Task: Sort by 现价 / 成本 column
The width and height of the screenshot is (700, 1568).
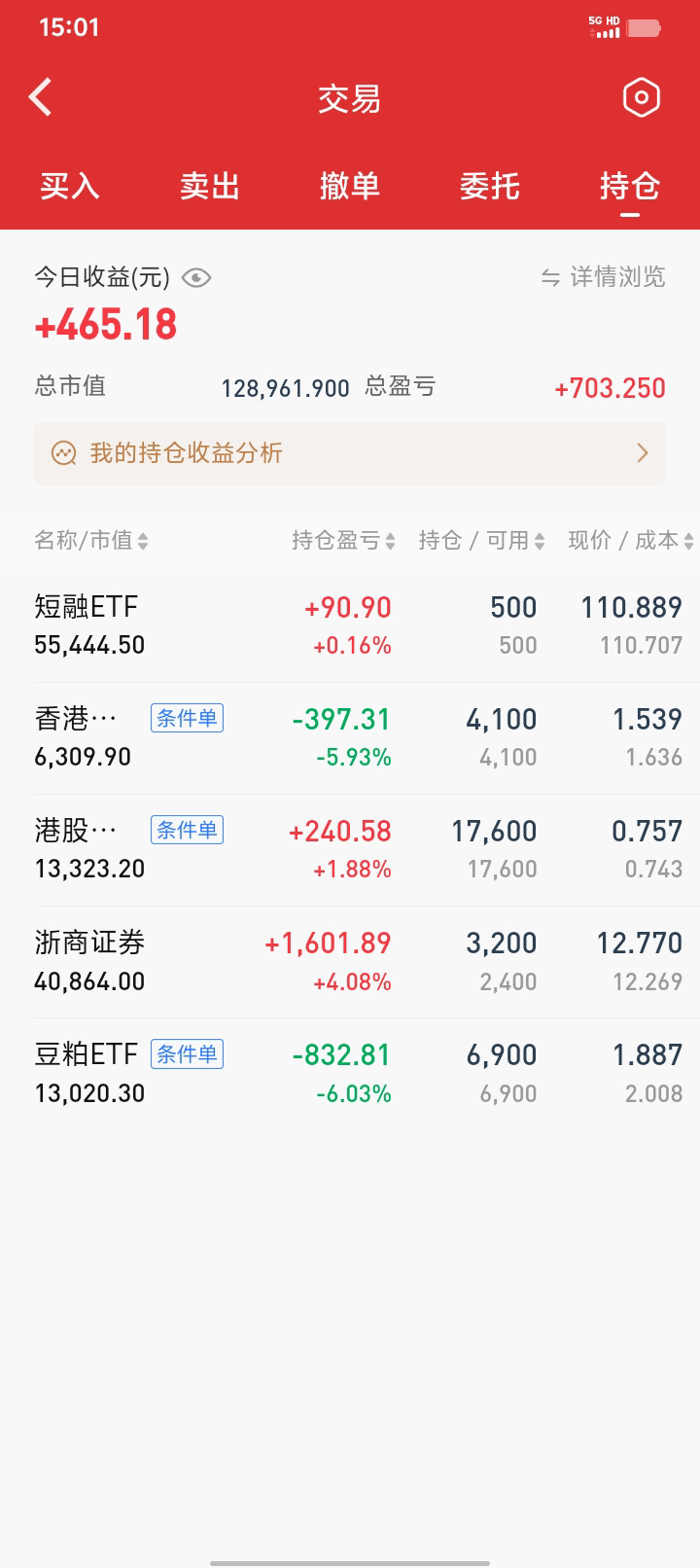Action: pyautogui.click(x=630, y=541)
